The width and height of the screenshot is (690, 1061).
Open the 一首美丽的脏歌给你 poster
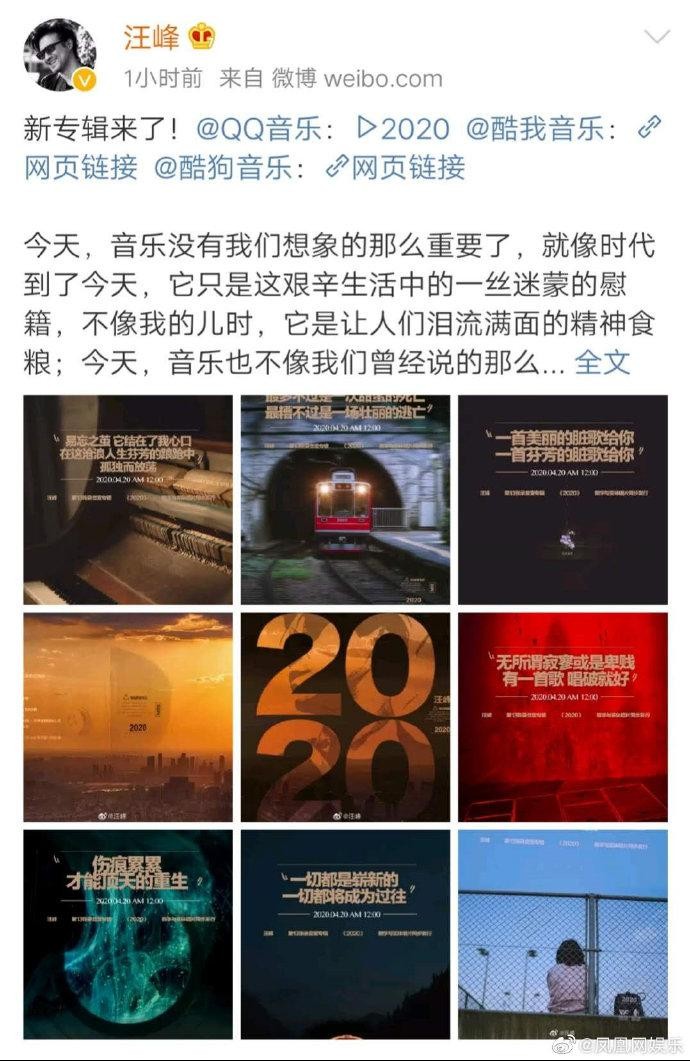click(x=563, y=499)
